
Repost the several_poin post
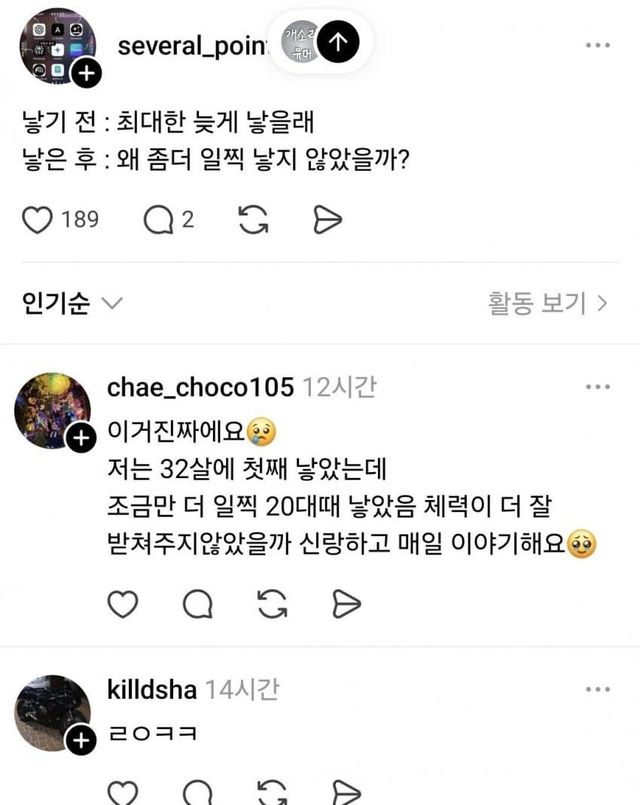pos(255,219)
